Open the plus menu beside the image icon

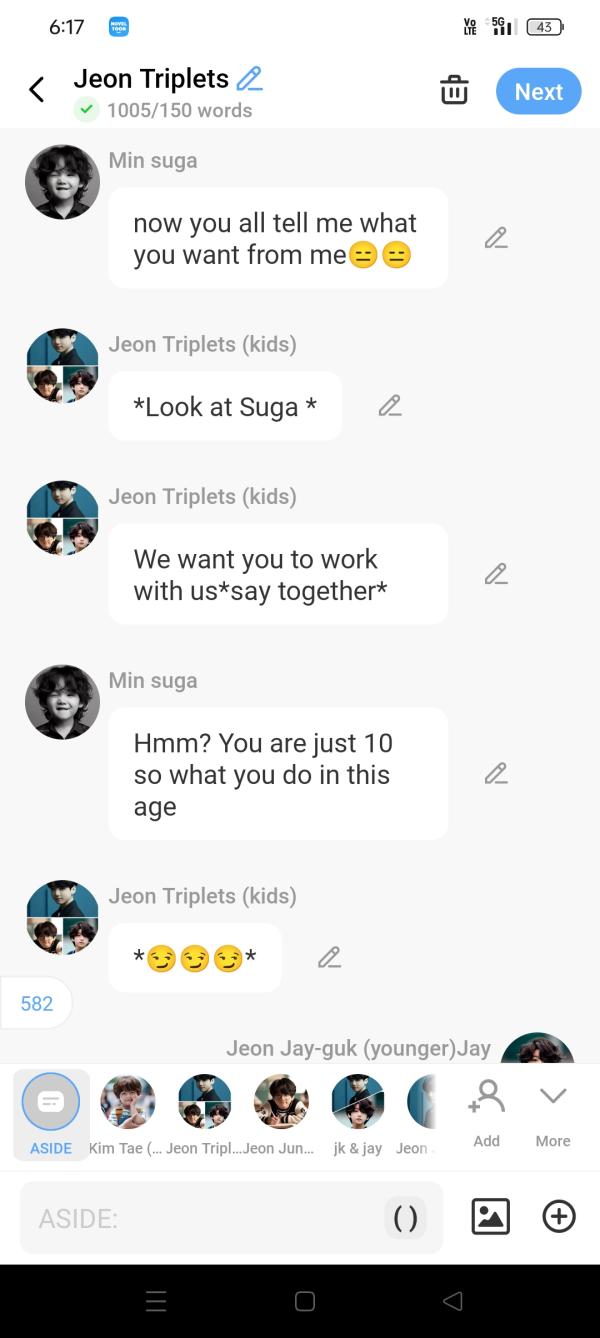pos(559,1216)
